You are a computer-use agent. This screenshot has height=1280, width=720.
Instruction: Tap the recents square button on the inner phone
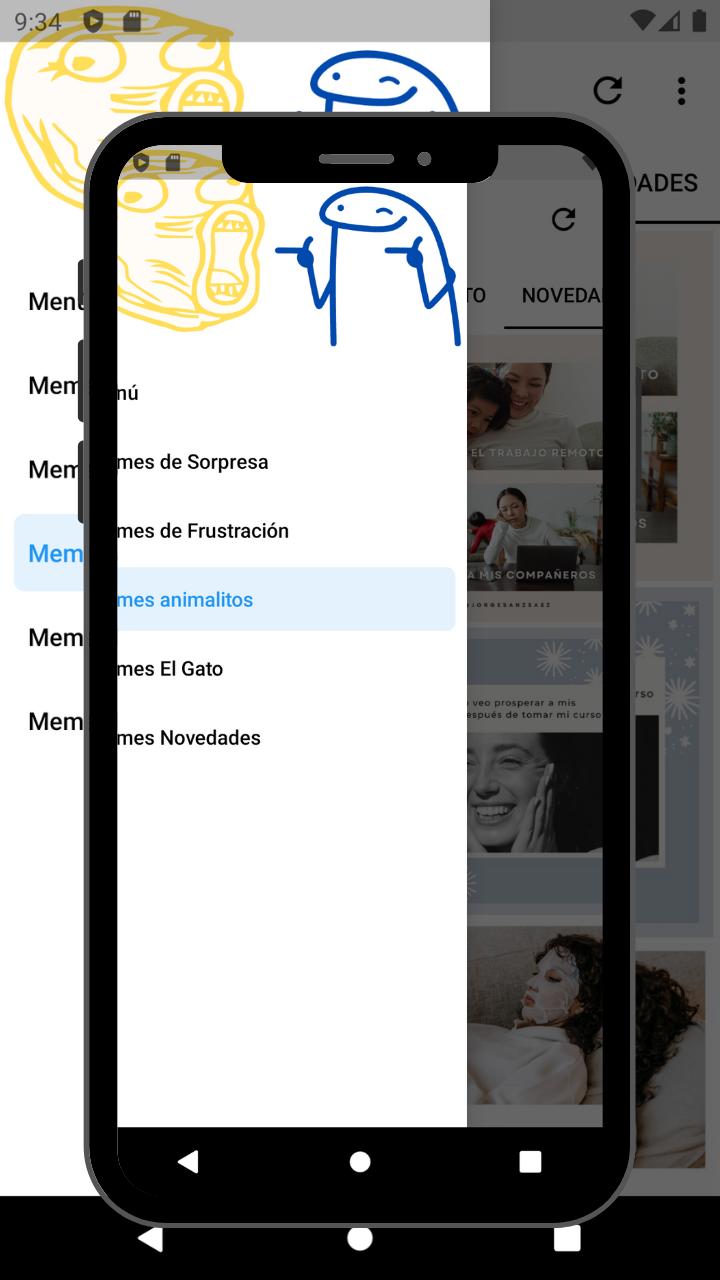[x=529, y=1162]
